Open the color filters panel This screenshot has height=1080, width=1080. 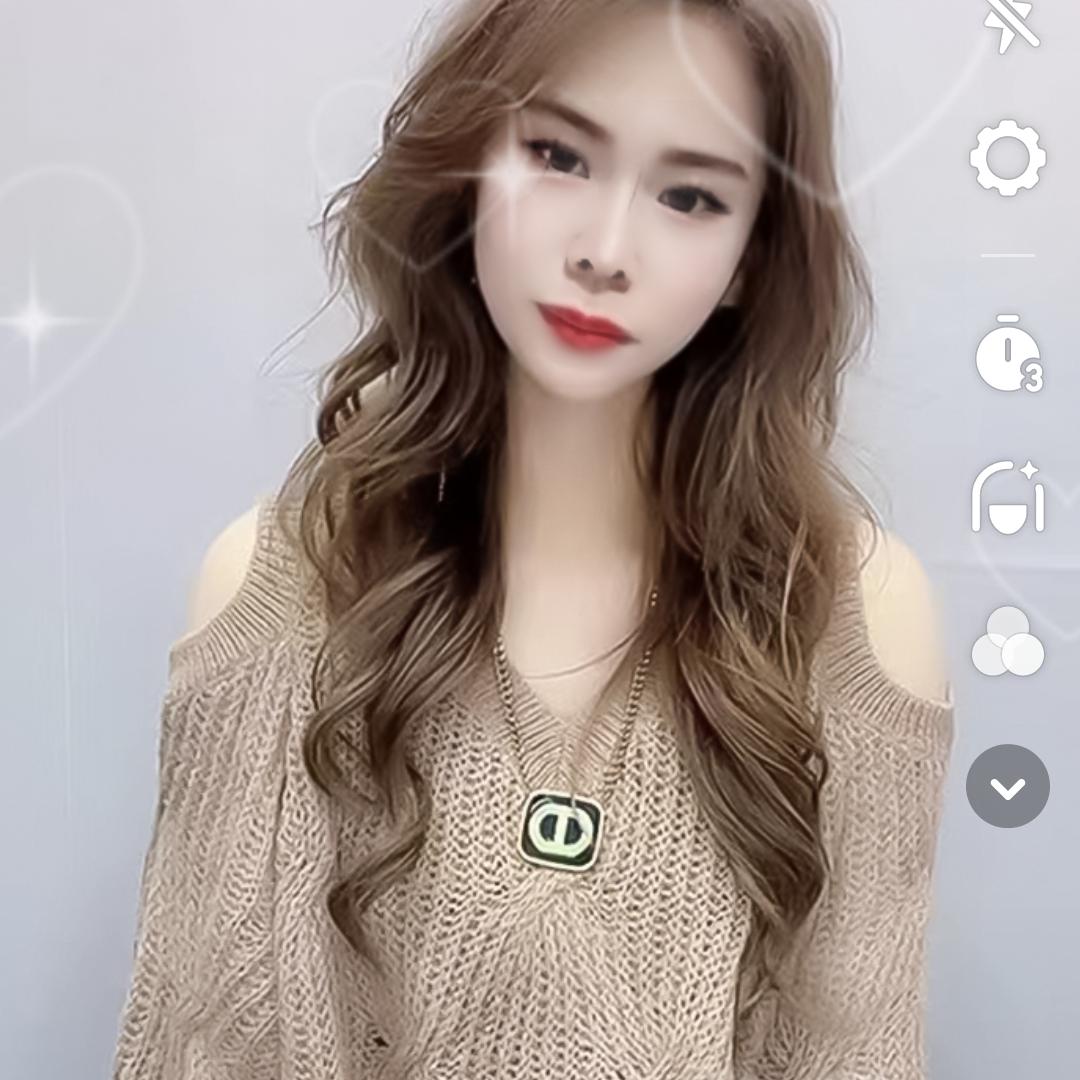(1008, 642)
